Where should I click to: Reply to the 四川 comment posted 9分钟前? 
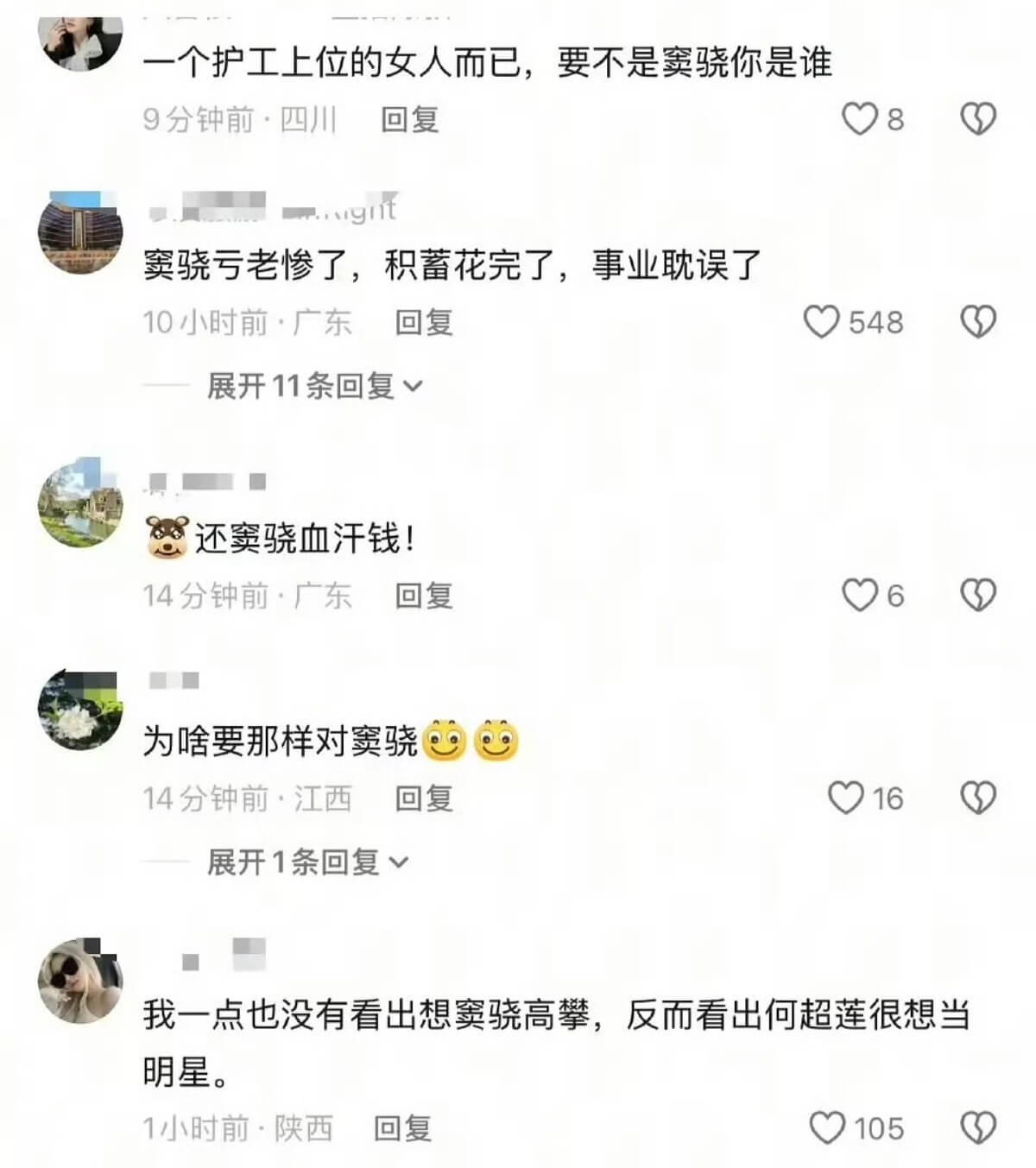(x=410, y=119)
